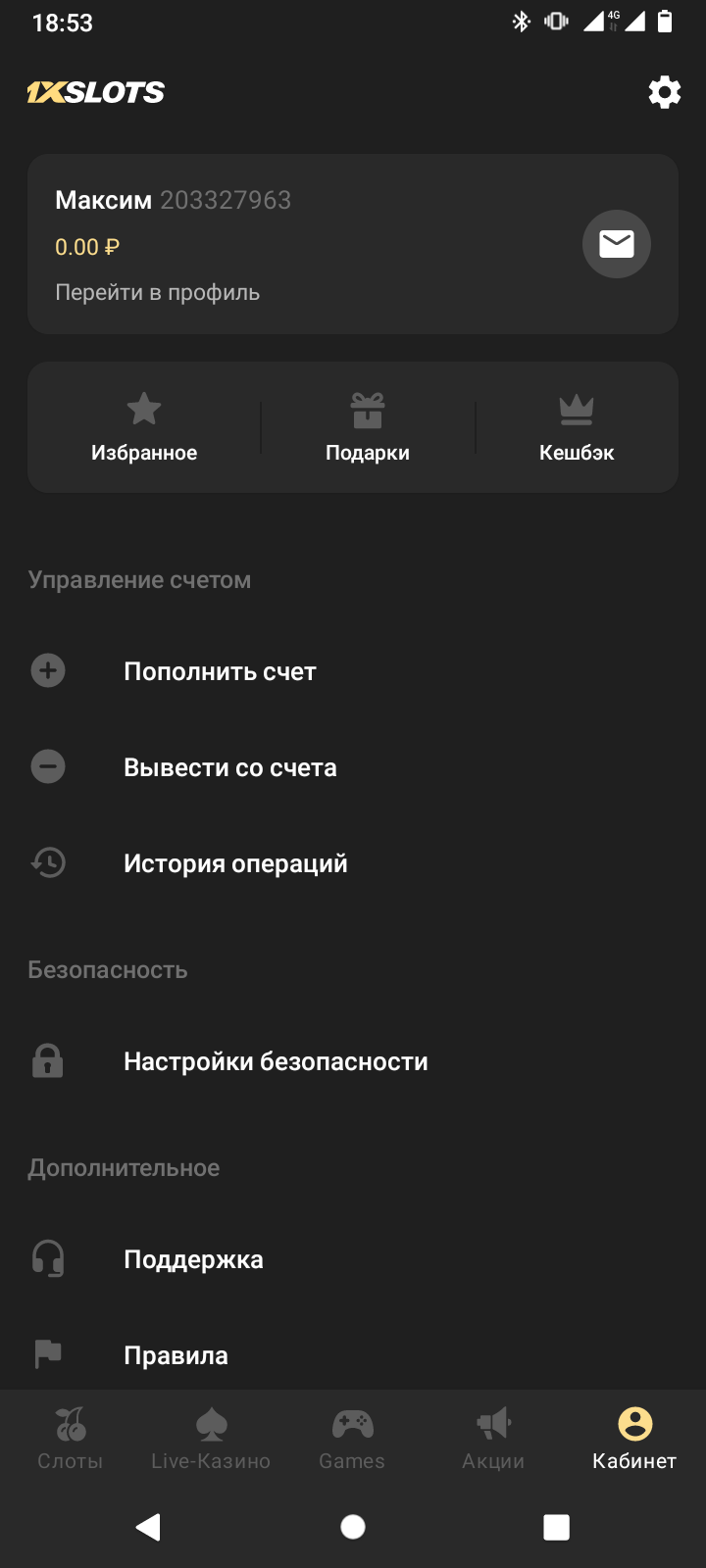Switch to the Слоты tab
Image resolution: width=706 pixels, height=1568 pixels.
(71, 1439)
